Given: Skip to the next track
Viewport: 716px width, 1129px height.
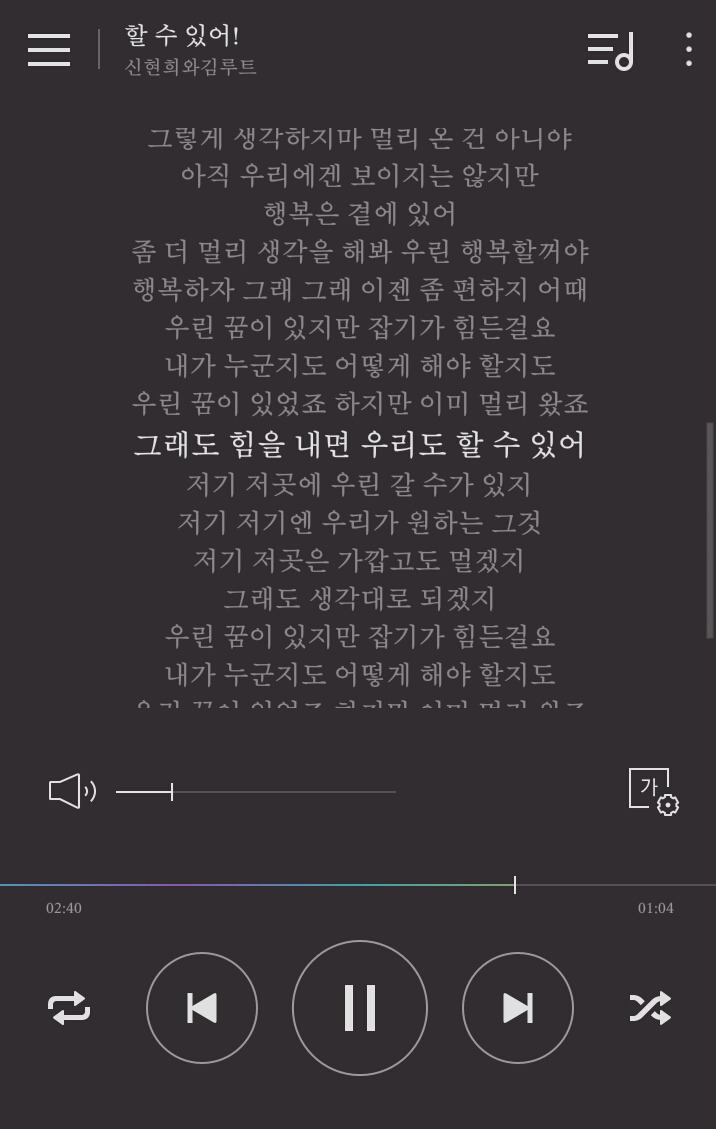Looking at the screenshot, I should tap(518, 1008).
